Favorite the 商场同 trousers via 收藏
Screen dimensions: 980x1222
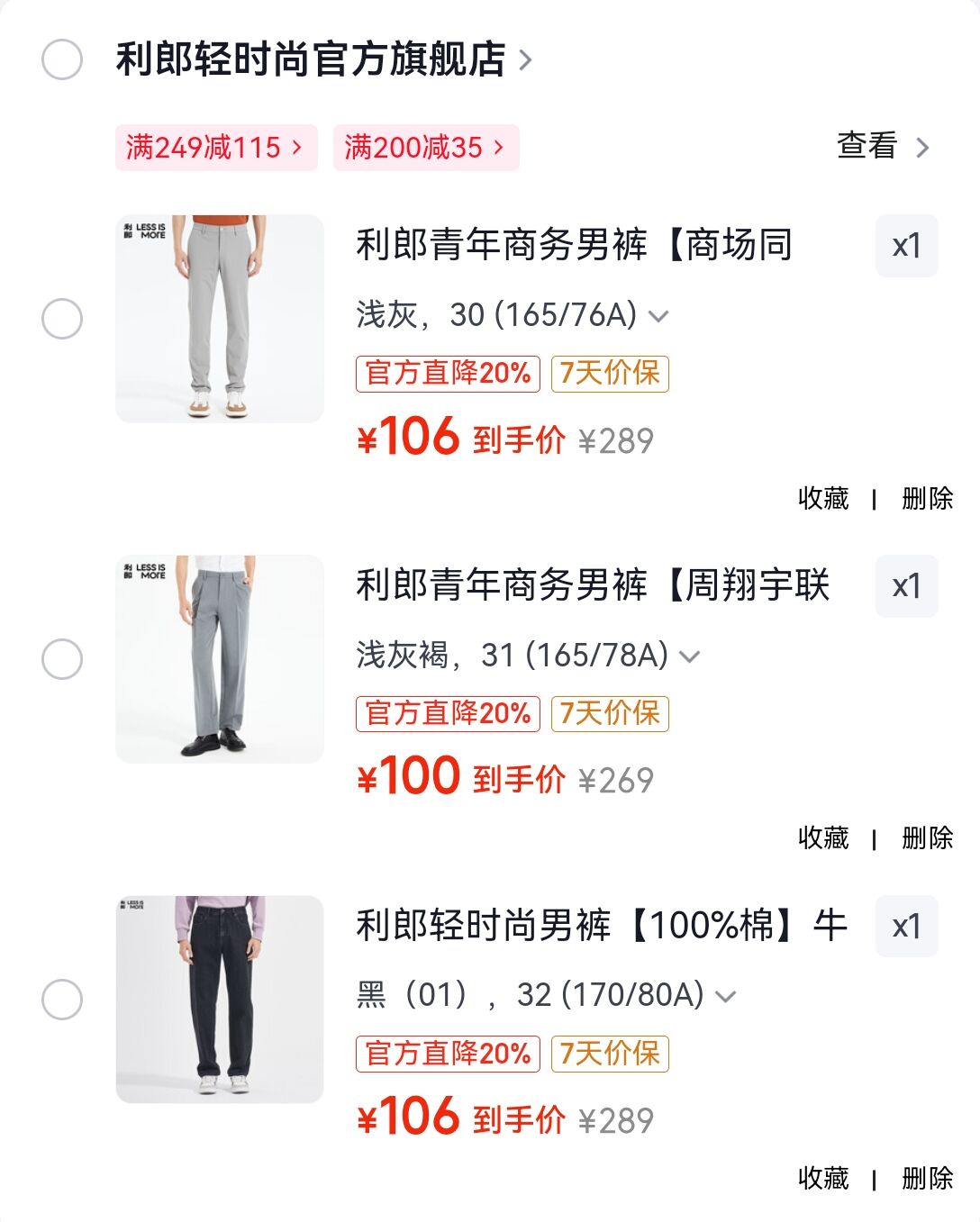pos(823,498)
